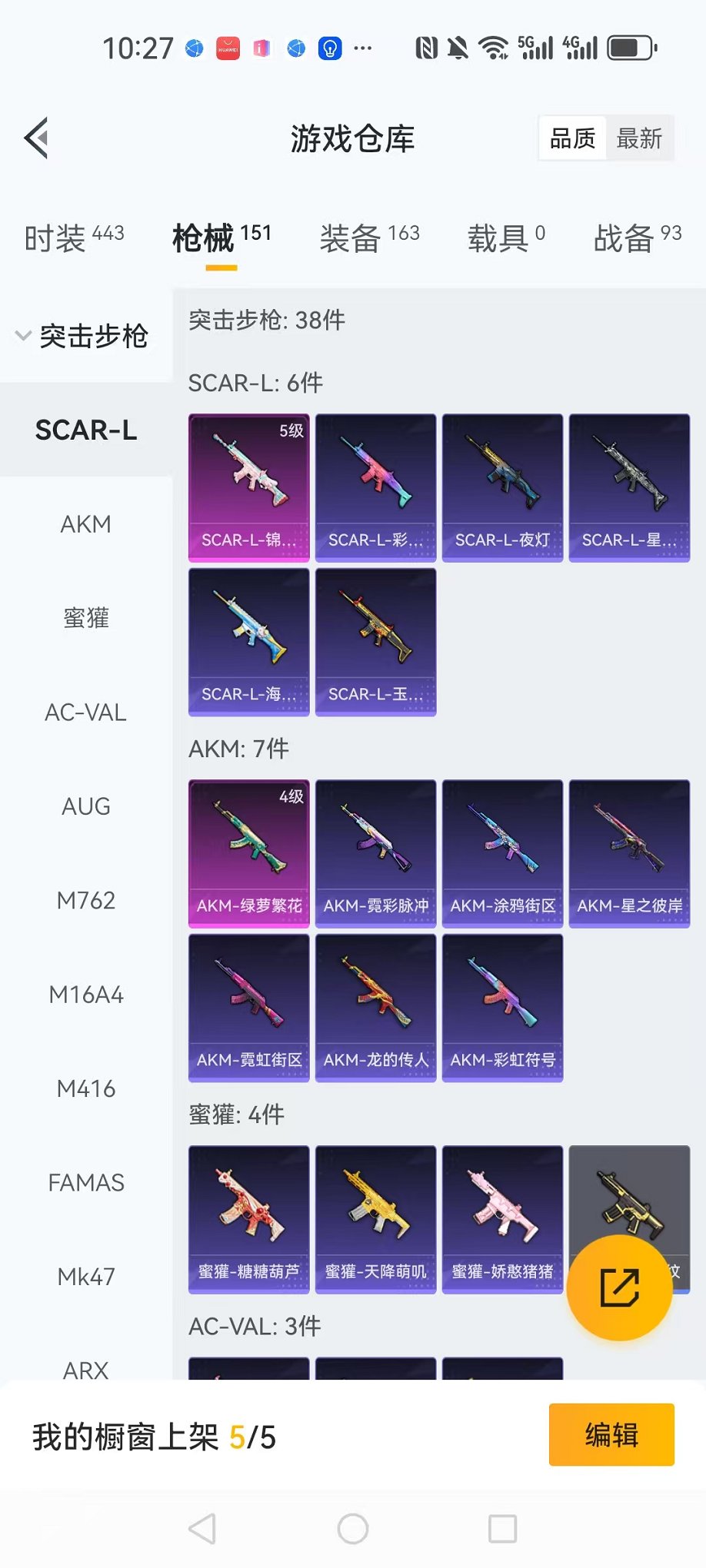706x1568 pixels.
Task: Select M416 from the sidebar
Action: click(85, 1088)
